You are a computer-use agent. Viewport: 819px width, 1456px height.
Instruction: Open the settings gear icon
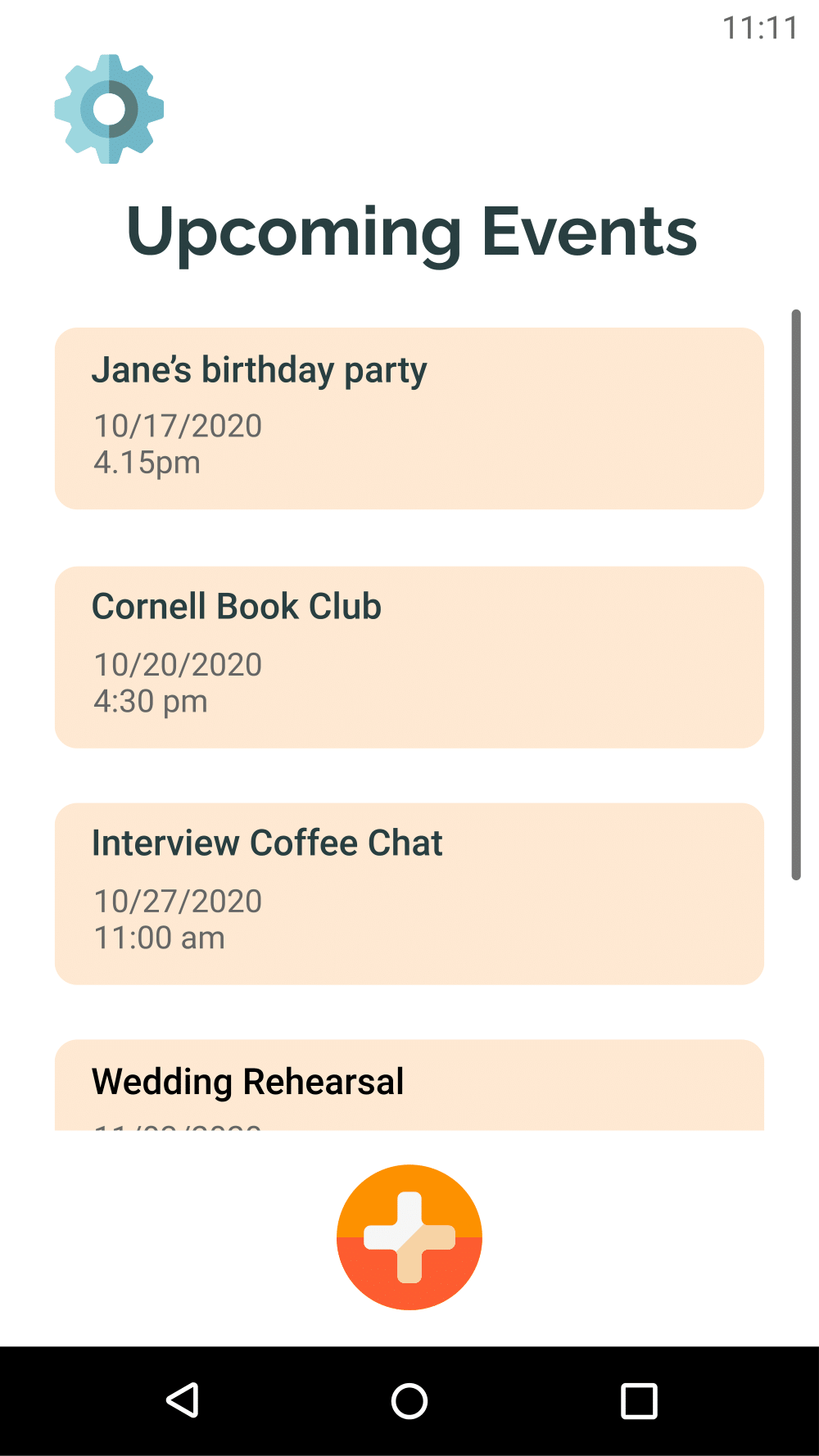coord(109,109)
